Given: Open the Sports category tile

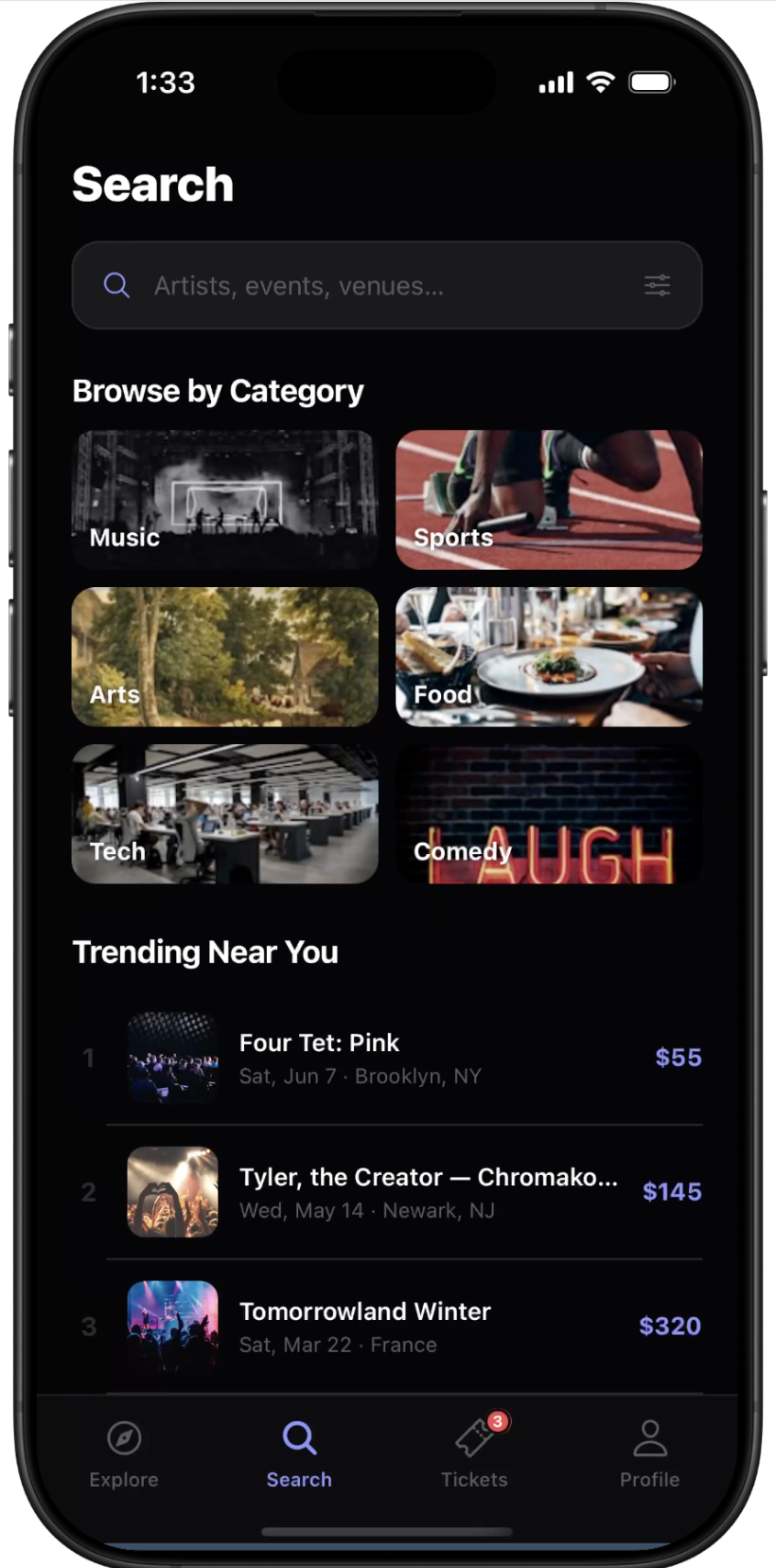Looking at the screenshot, I should click(549, 500).
